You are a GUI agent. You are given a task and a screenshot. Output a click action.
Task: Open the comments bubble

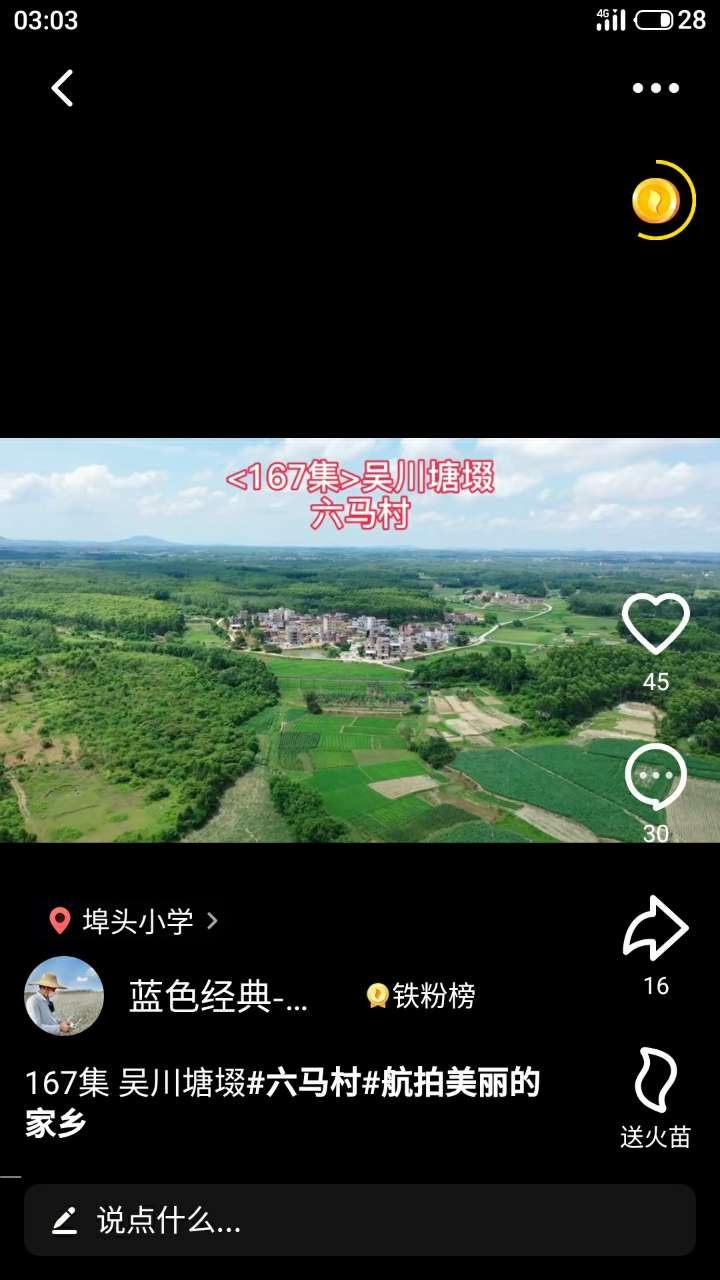[656, 777]
